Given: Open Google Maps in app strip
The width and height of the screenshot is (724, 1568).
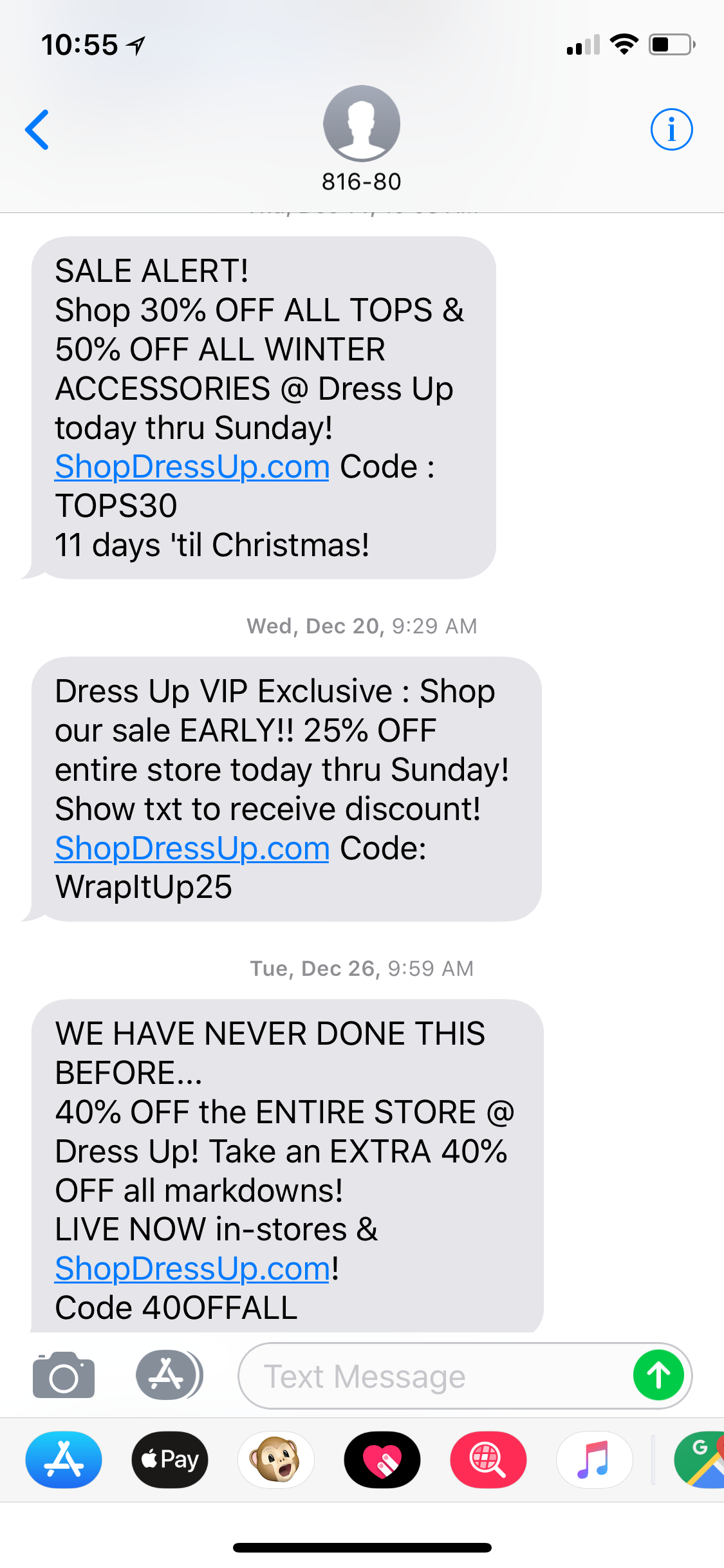Looking at the screenshot, I should pyautogui.click(x=700, y=1460).
